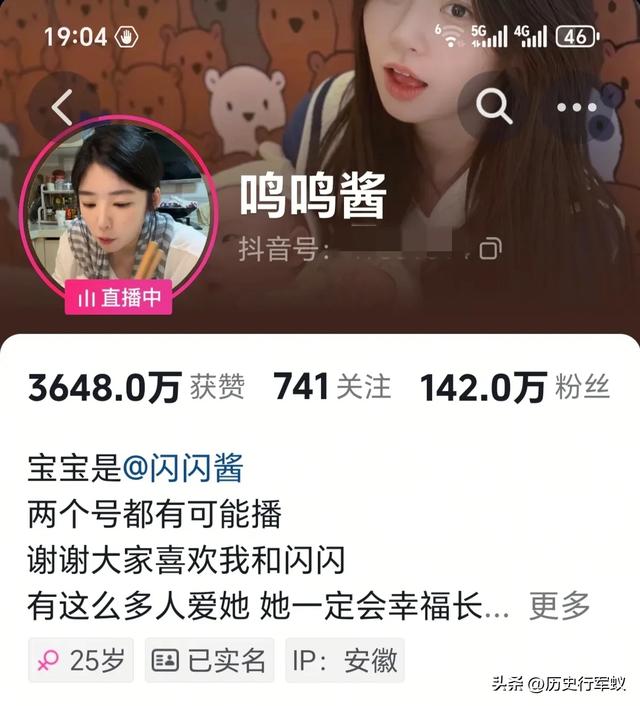View the 741 关注 following list
The image size is (640, 706).
point(332,388)
